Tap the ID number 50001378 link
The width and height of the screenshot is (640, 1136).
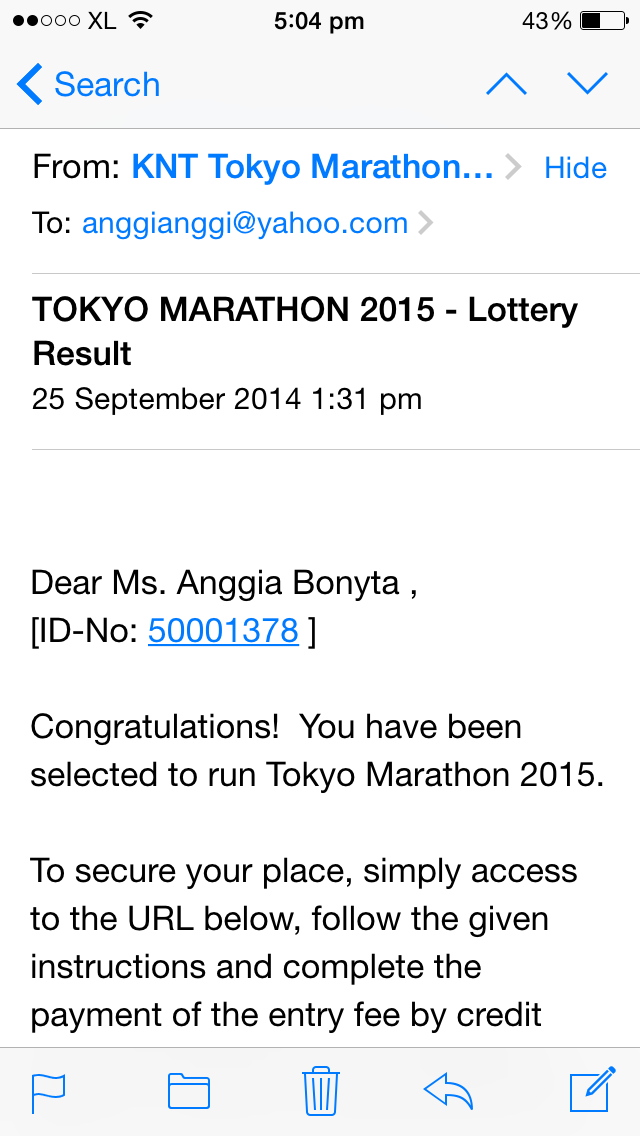(223, 631)
